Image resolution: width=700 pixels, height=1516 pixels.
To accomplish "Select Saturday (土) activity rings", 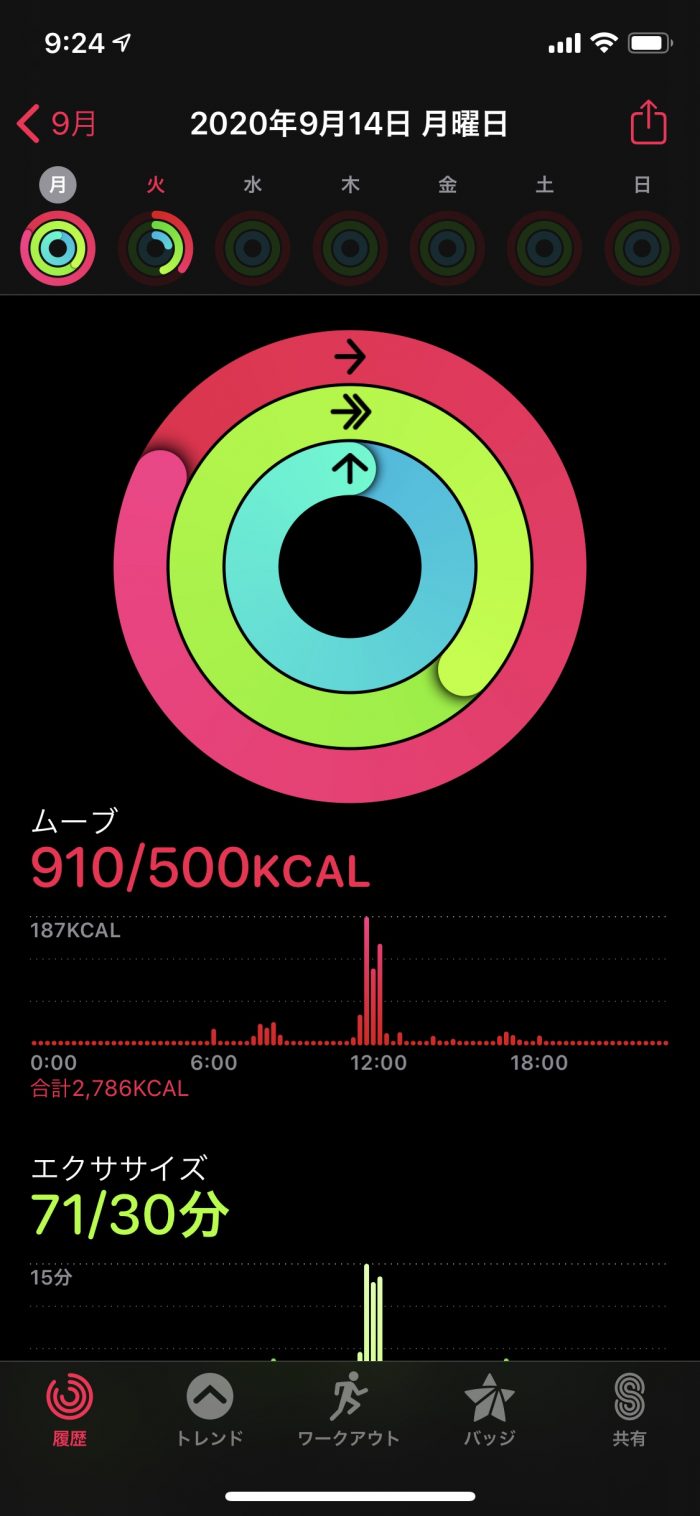I will tap(544, 247).
